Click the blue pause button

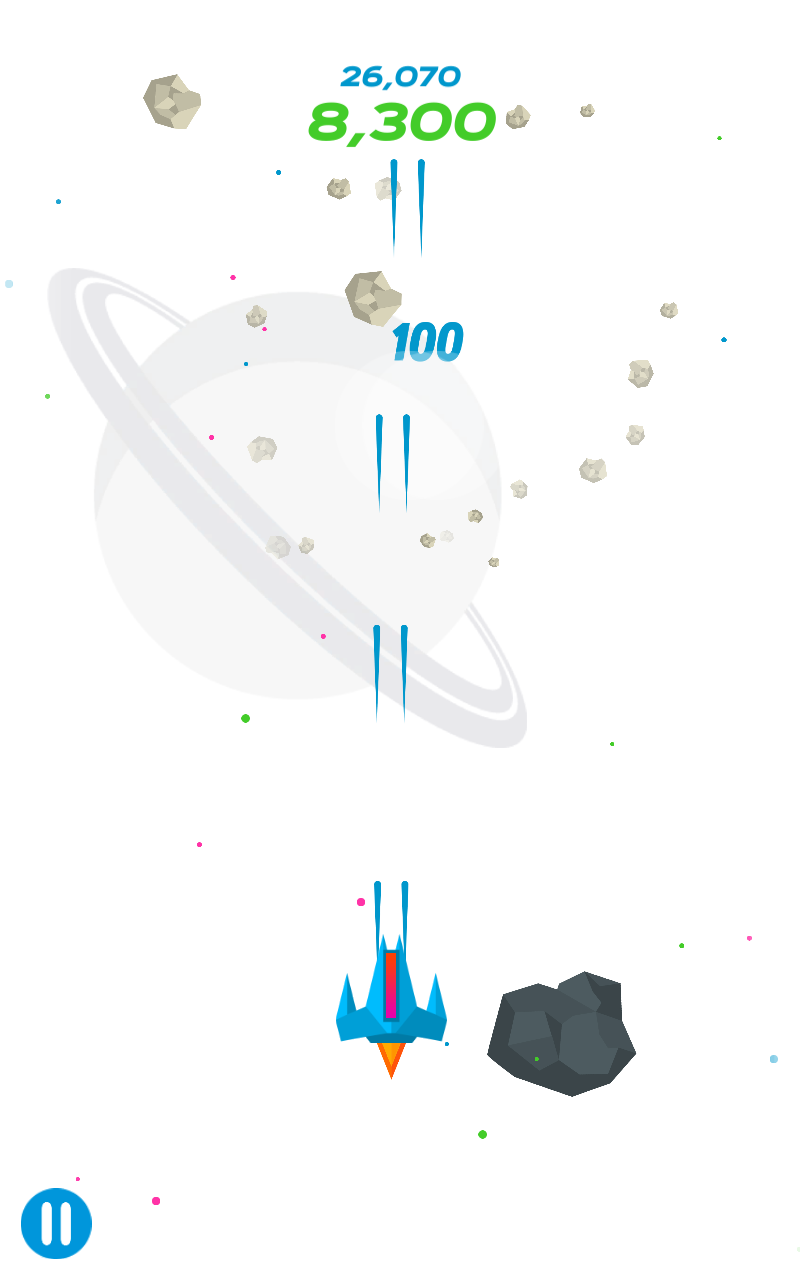pos(56,1222)
